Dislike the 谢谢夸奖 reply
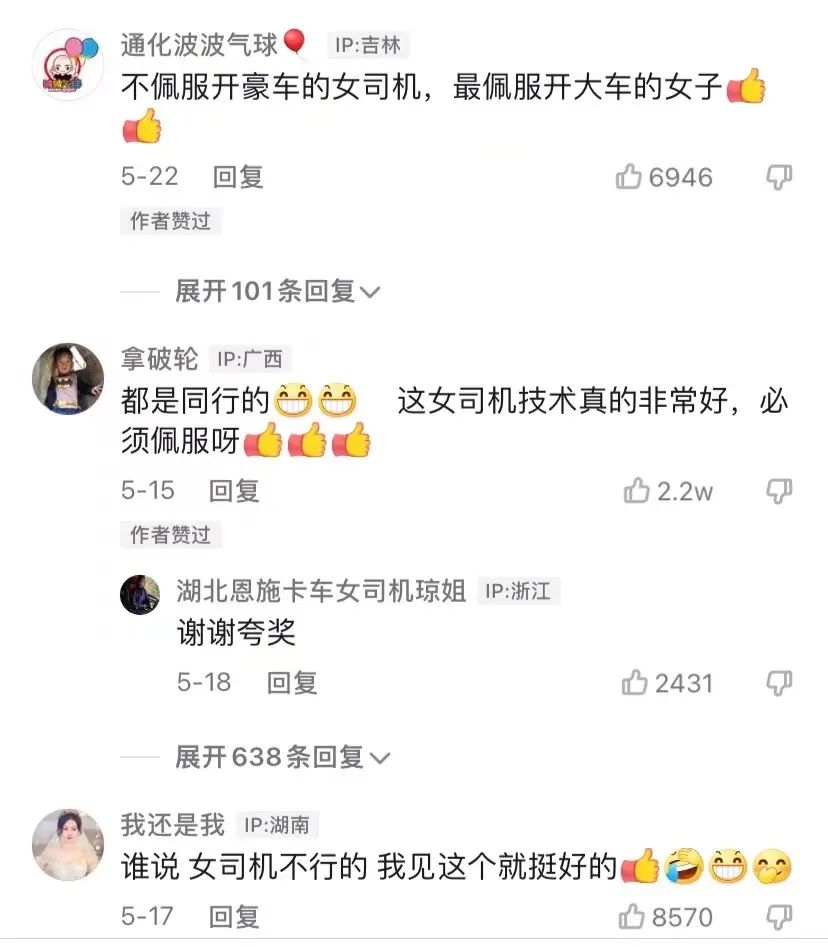Image resolution: width=828 pixels, height=947 pixels. (x=778, y=683)
